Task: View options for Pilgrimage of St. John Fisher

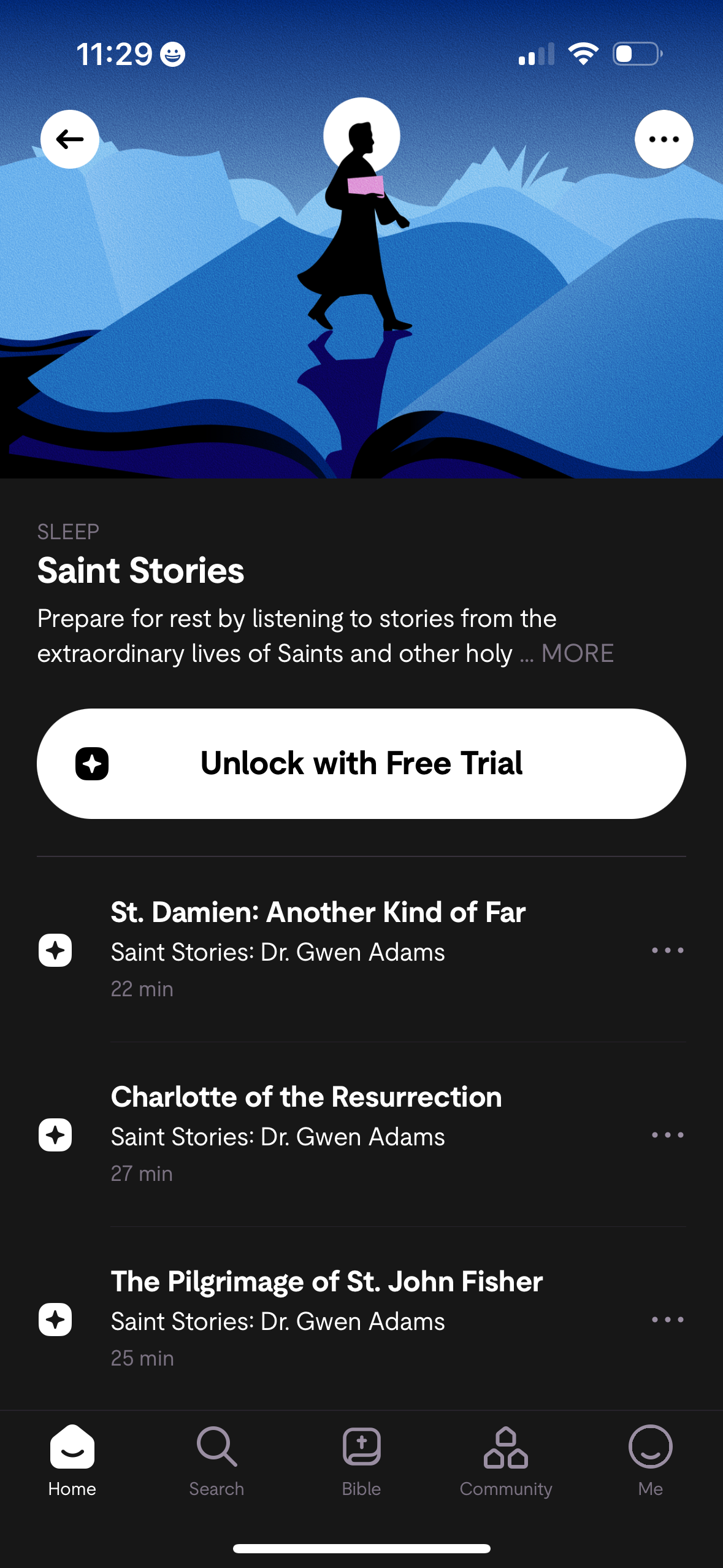Action: [667, 1320]
